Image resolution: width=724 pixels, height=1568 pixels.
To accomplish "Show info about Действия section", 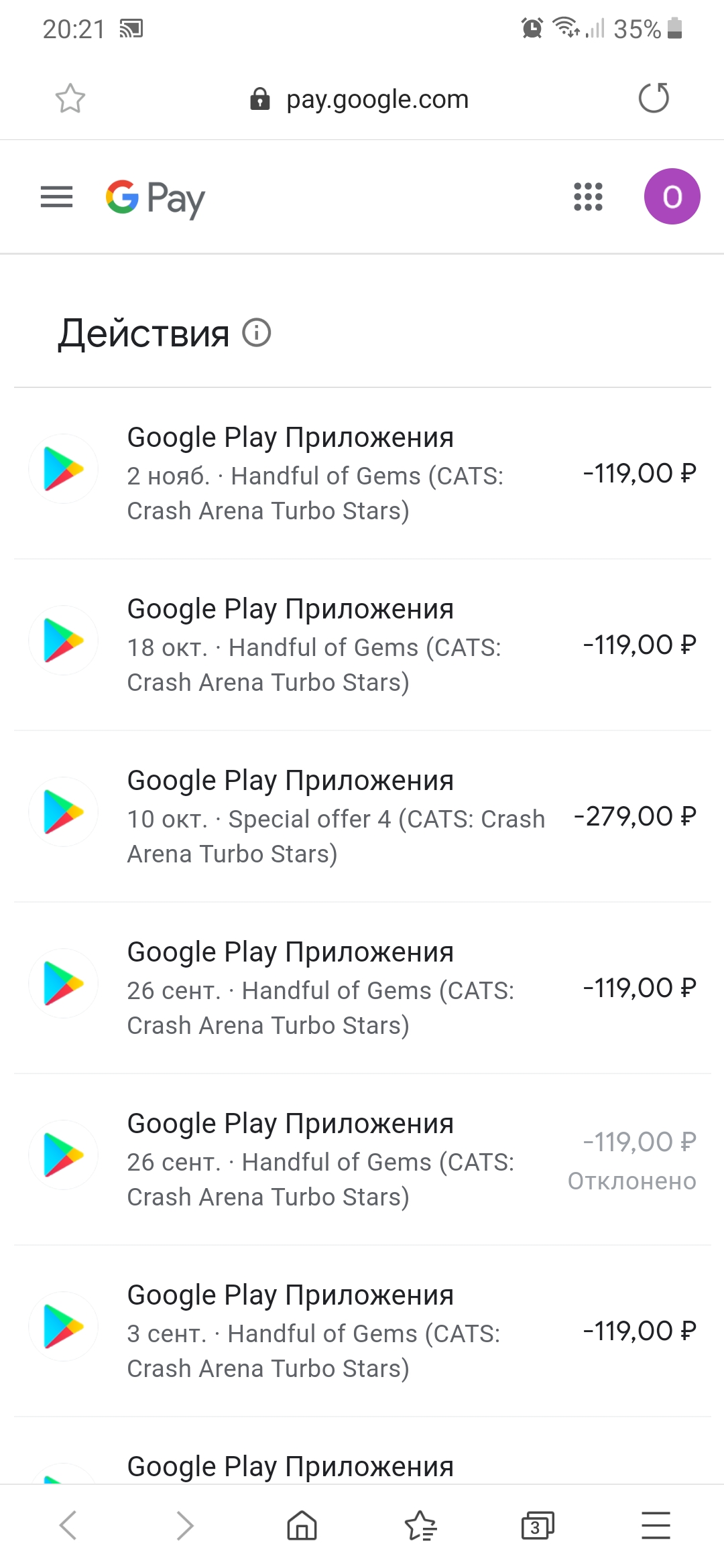I will pyautogui.click(x=256, y=333).
